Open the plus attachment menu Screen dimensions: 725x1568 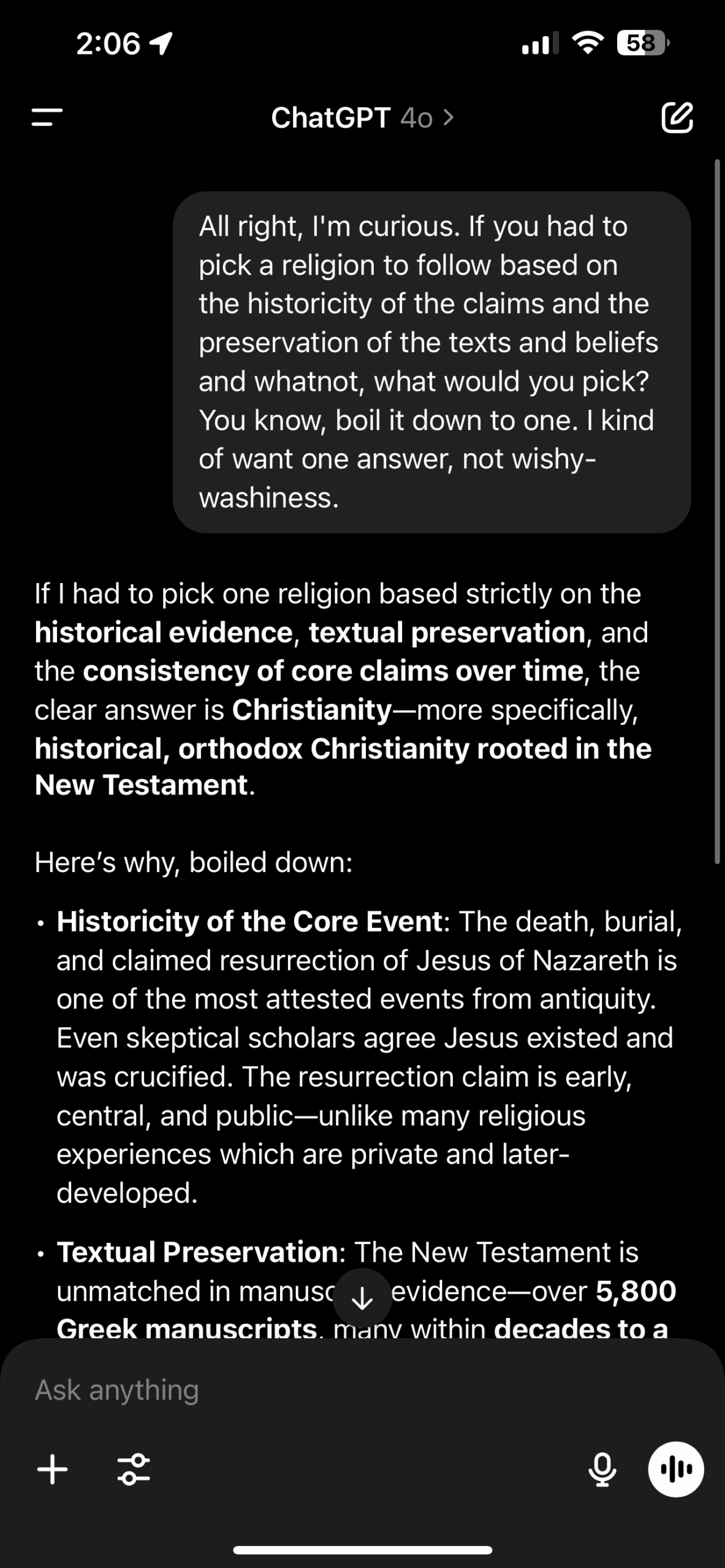[x=53, y=1469]
